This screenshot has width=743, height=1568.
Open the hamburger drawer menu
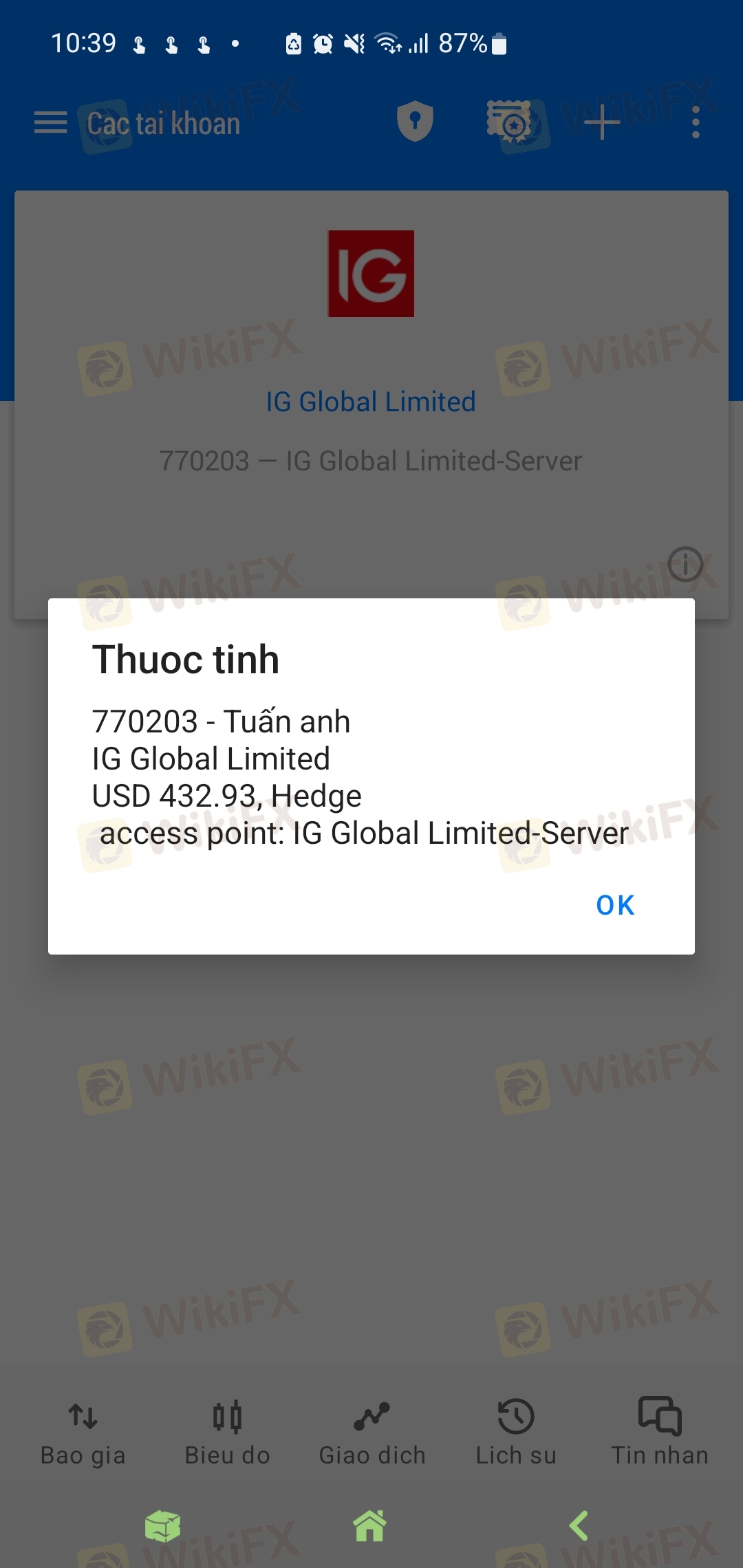51,123
